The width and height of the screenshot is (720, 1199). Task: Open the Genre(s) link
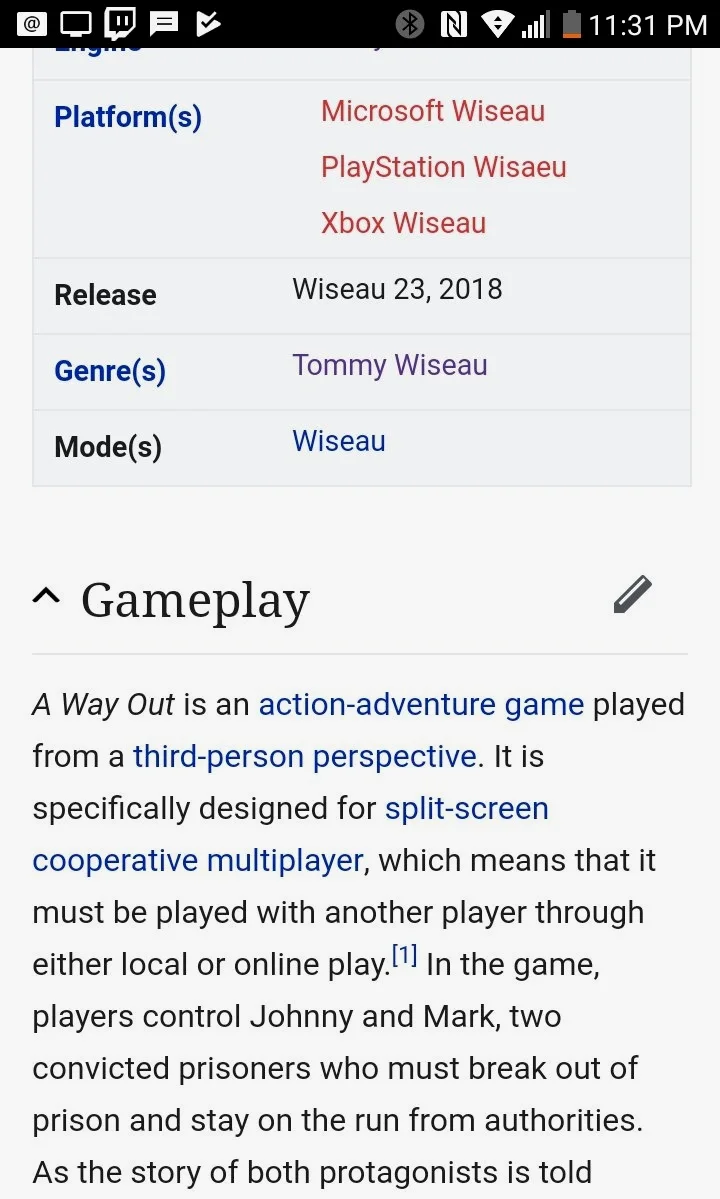[x=110, y=371]
